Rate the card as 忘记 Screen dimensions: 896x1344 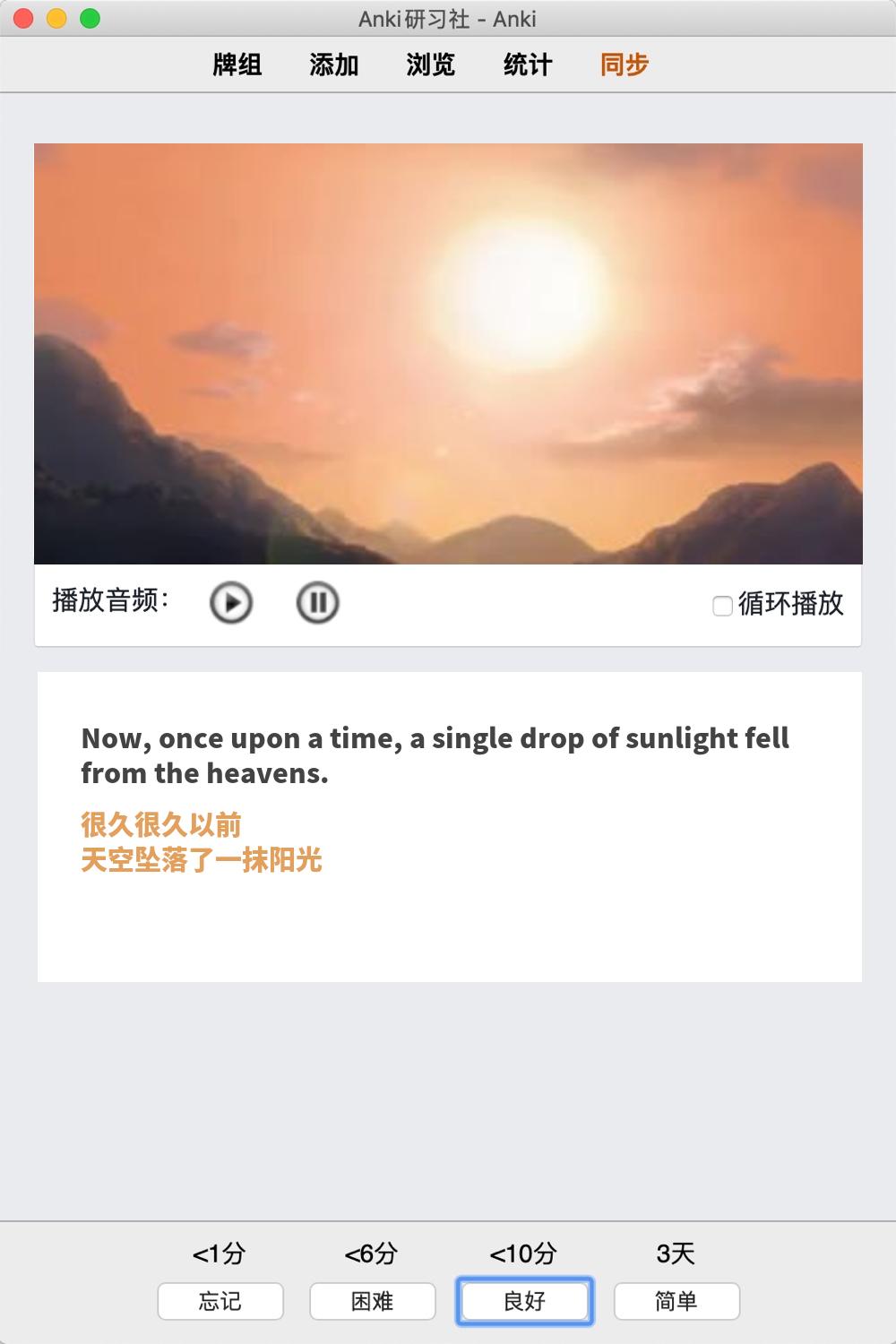click(x=220, y=1301)
